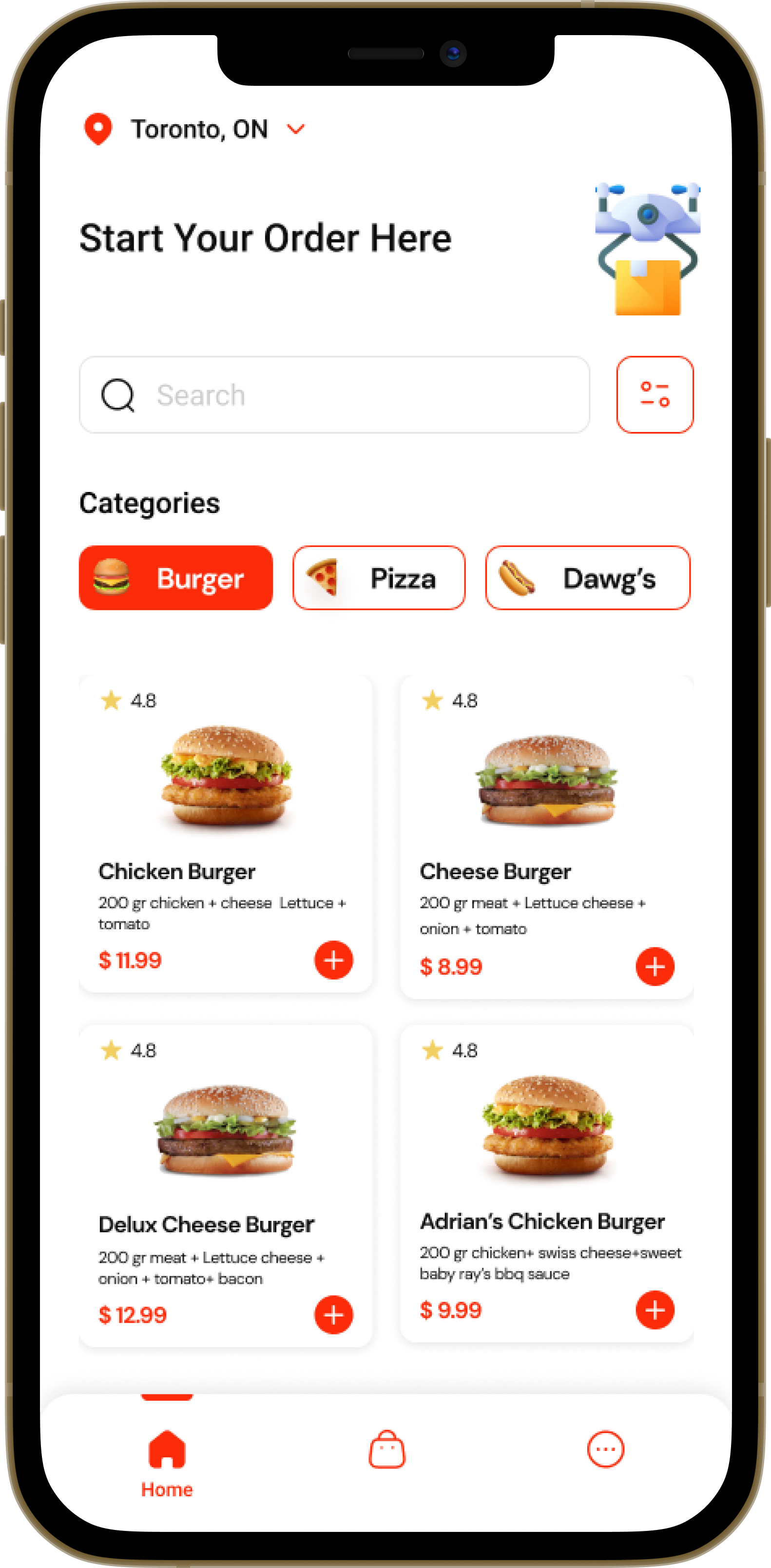Open the filter options button
The width and height of the screenshot is (771, 1568).
pyautogui.click(x=655, y=395)
